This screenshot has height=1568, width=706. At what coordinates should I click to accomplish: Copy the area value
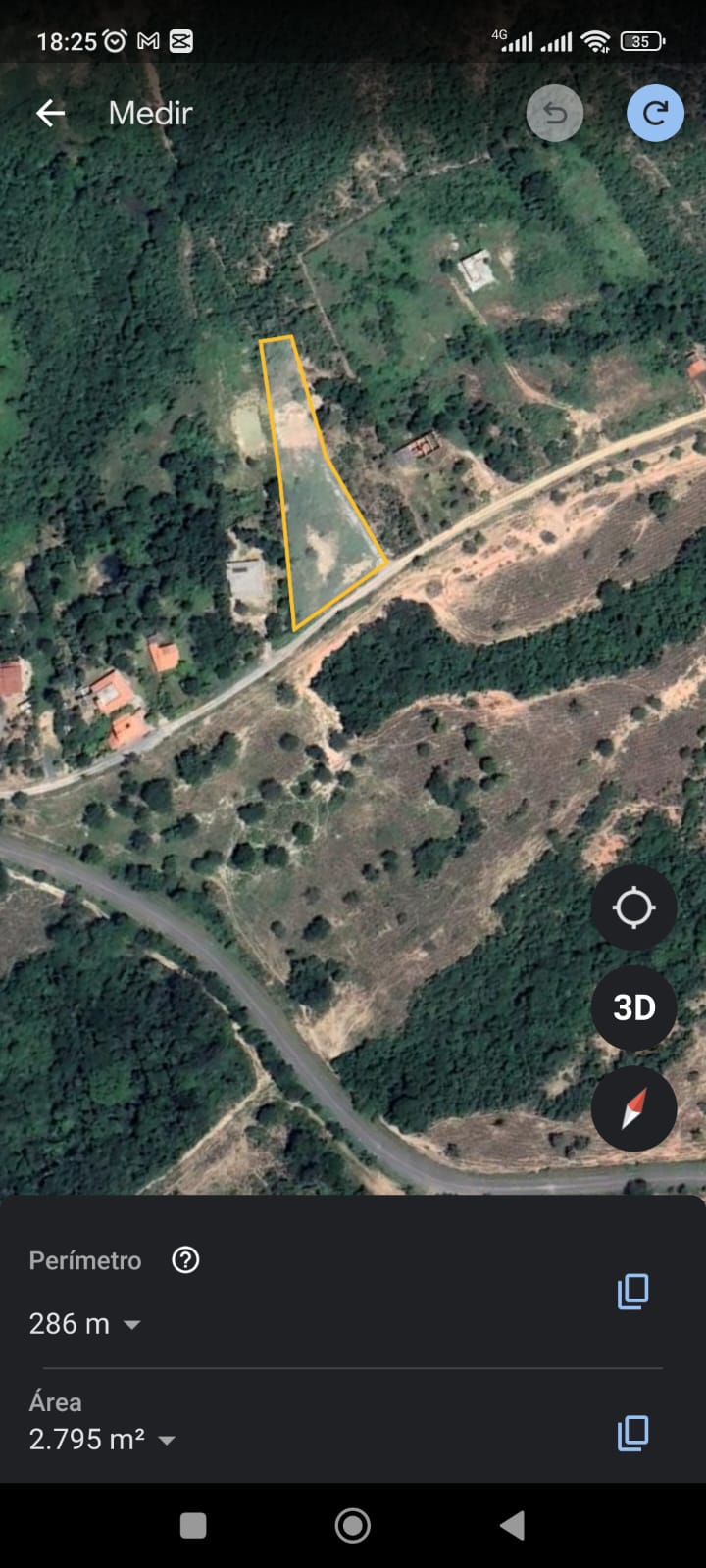pyautogui.click(x=632, y=1434)
